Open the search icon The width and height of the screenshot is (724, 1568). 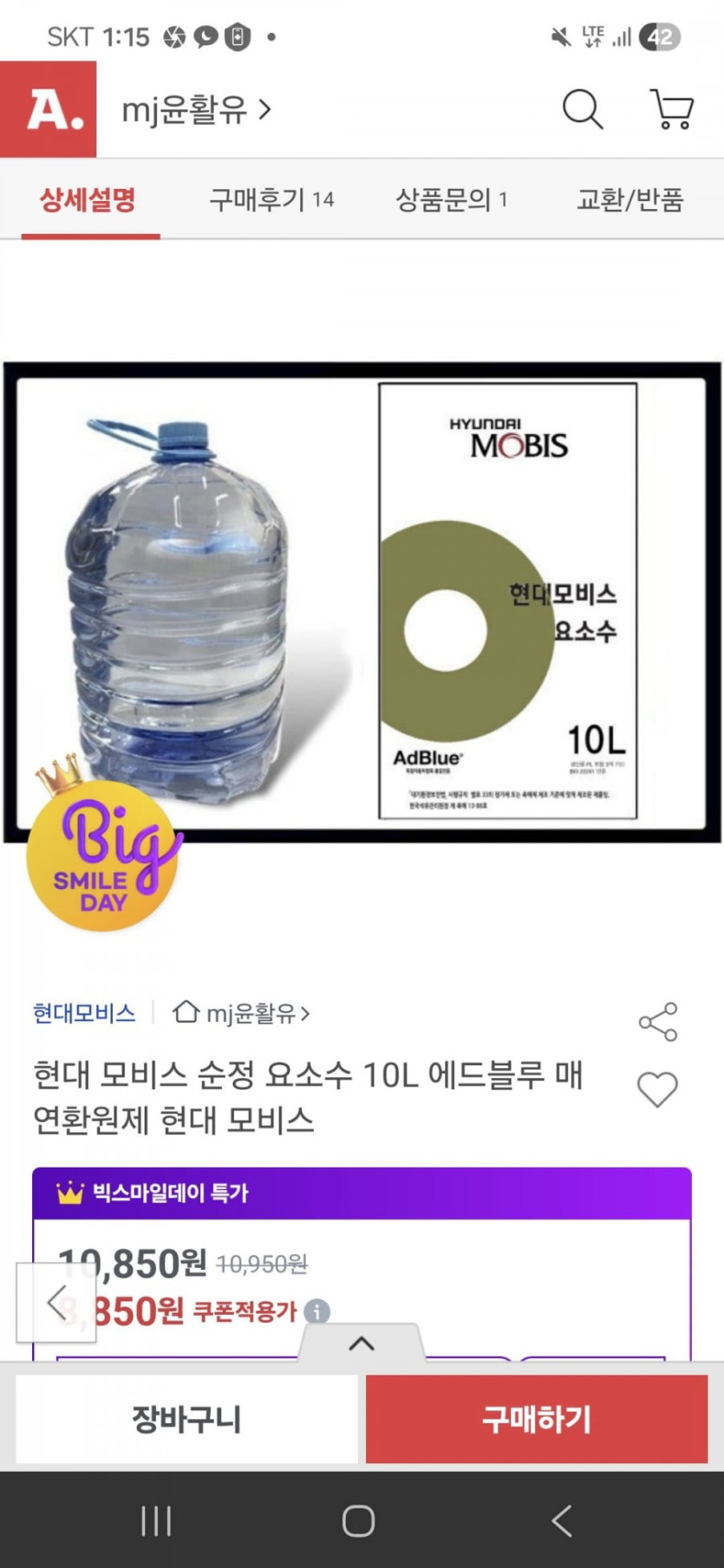point(582,110)
